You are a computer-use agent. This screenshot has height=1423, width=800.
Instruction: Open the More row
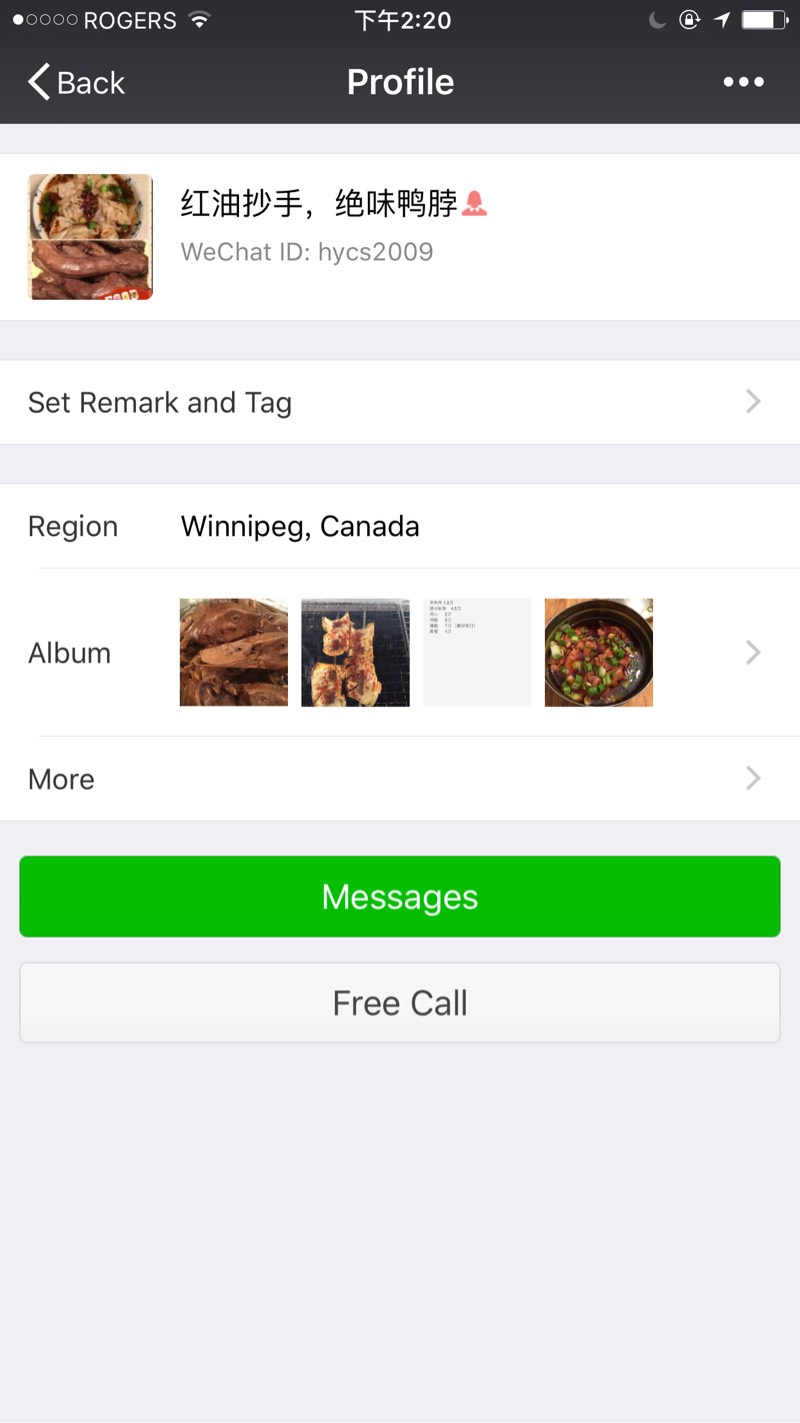point(400,779)
